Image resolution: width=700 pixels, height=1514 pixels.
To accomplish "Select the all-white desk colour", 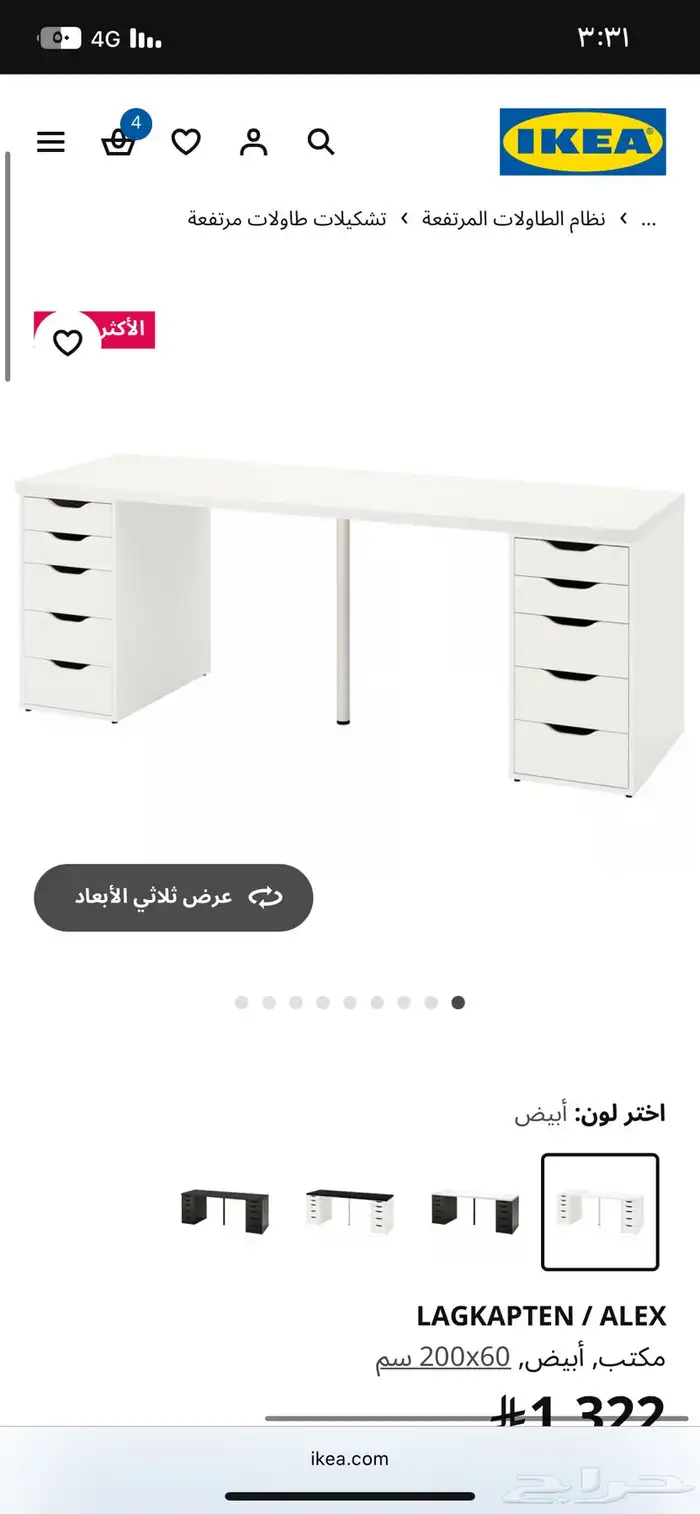I will (x=600, y=1211).
